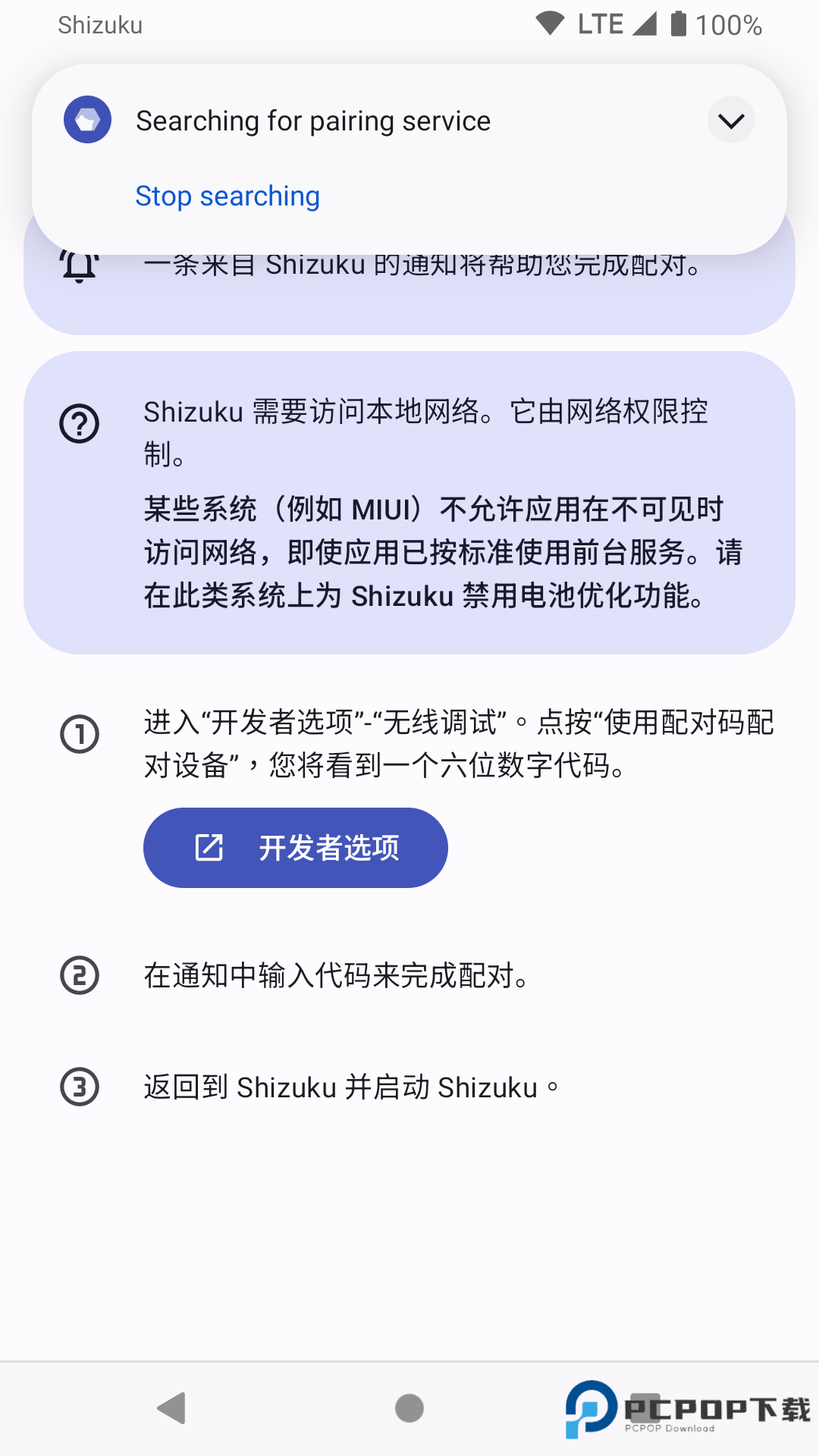Open 开发者选项 via the blue button
The image size is (819, 1456).
coord(296,847)
